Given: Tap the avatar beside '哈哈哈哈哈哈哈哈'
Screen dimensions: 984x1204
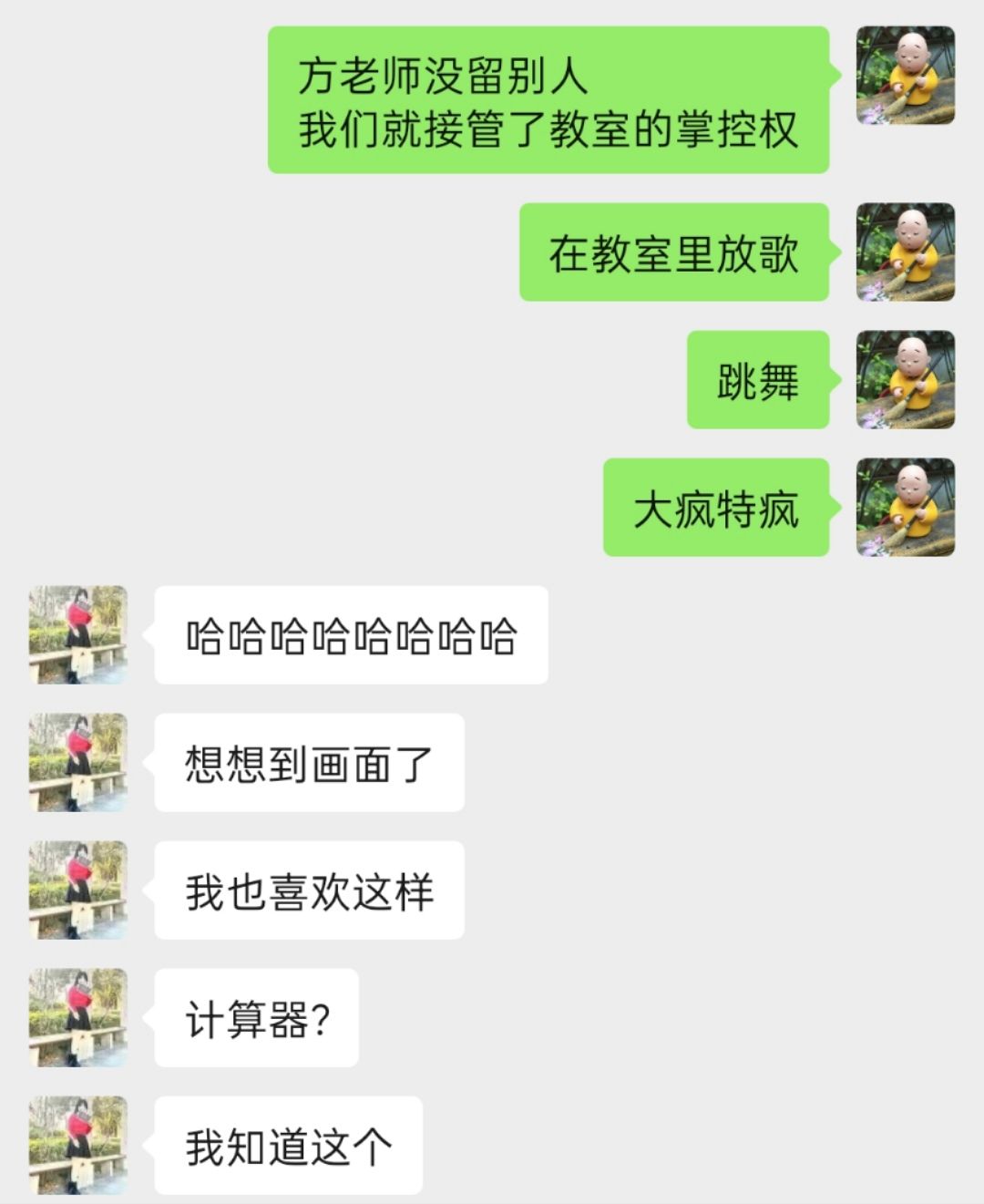Looking at the screenshot, I should click(78, 635).
